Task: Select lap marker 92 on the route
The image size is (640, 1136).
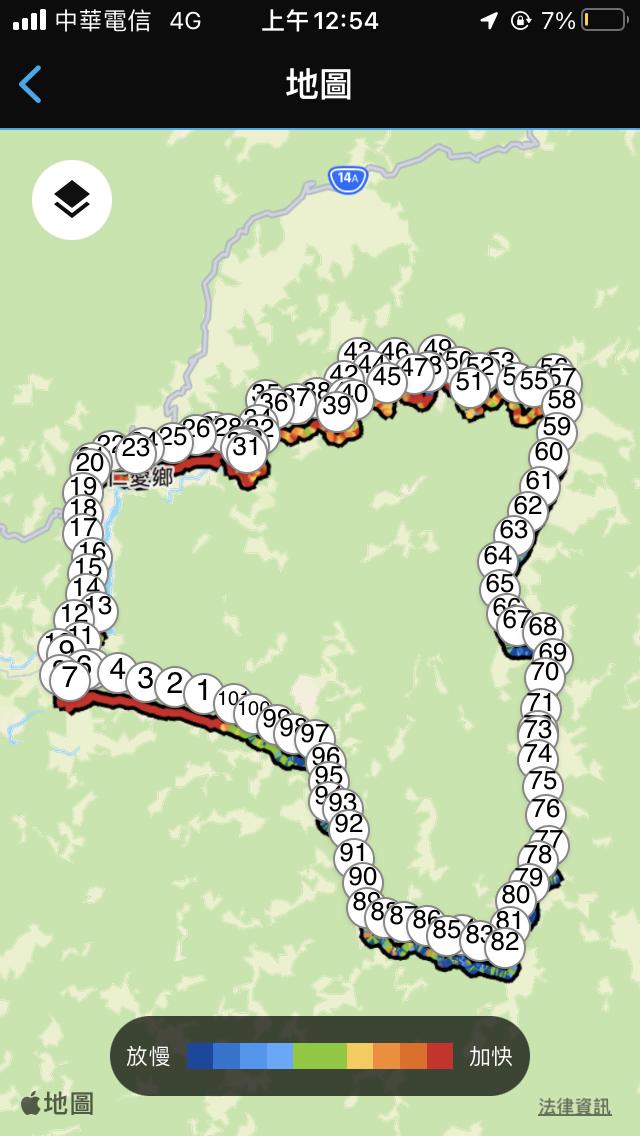Action: pyautogui.click(x=349, y=825)
